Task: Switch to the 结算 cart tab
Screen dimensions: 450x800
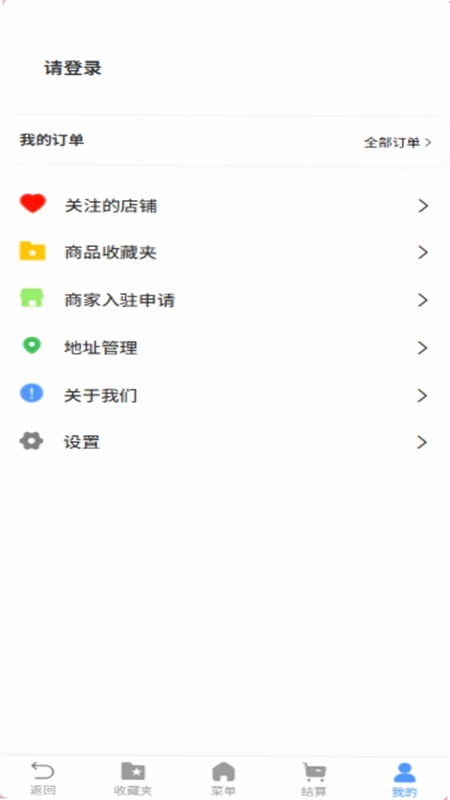Action: (x=314, y=779)
